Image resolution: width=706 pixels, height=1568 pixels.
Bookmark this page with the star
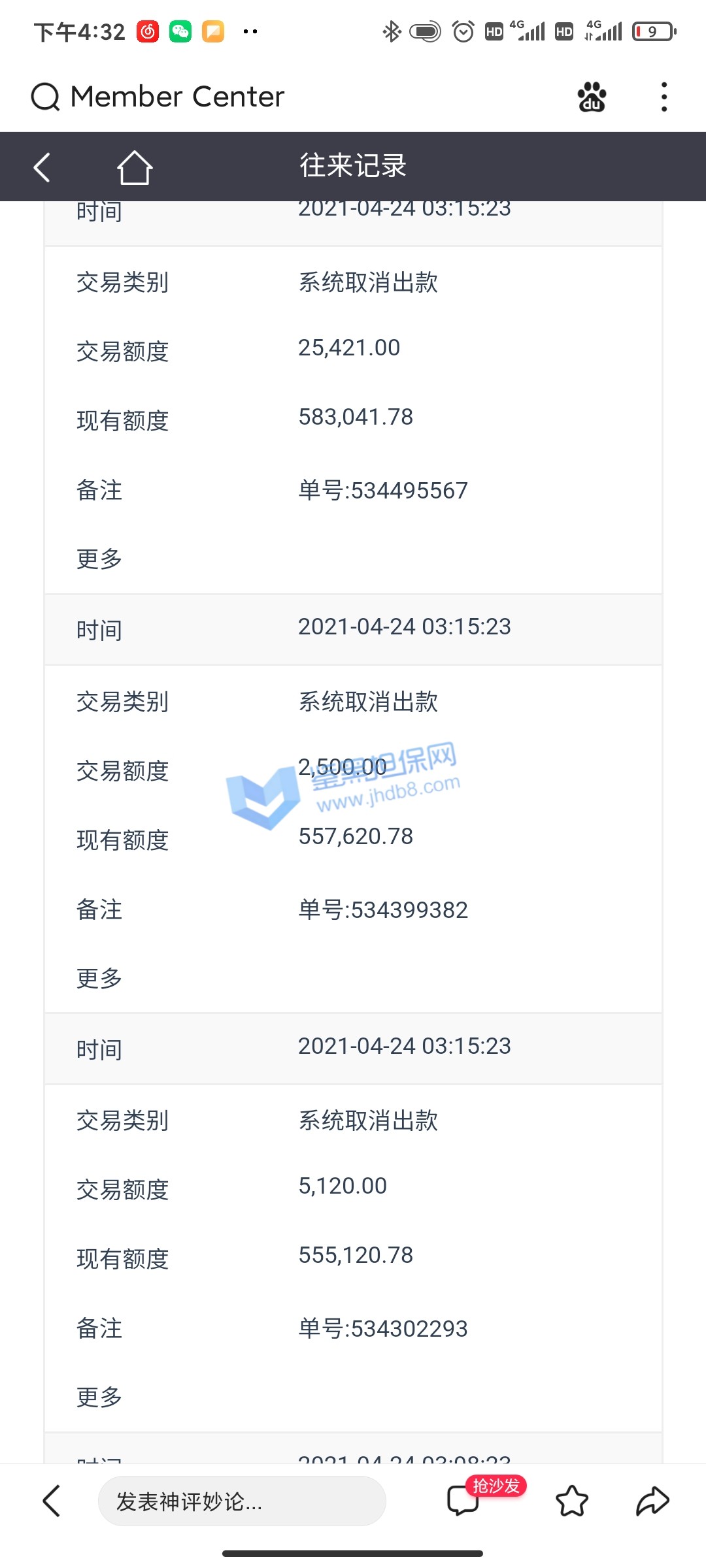click(572, 1501)
